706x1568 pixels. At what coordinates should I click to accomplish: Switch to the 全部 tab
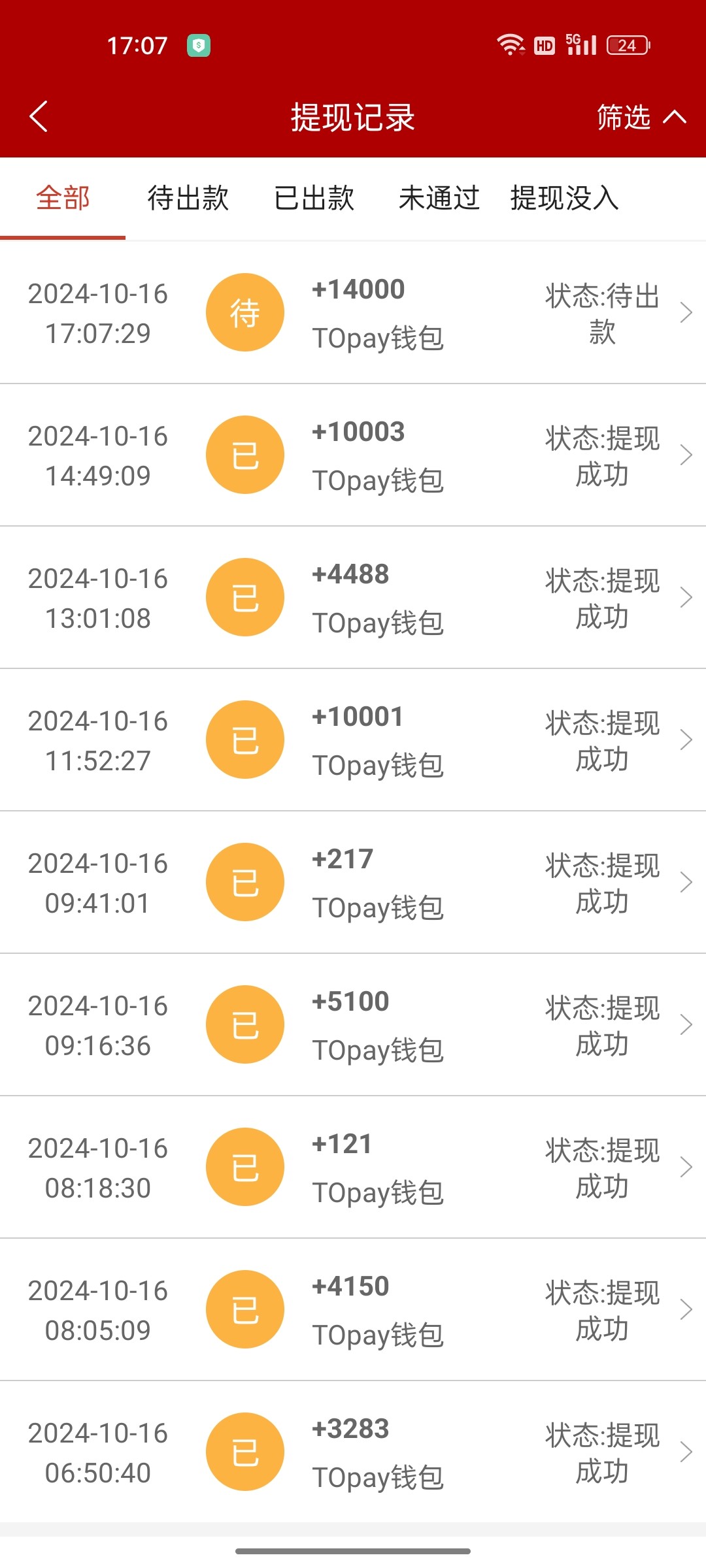click(63, 198)
